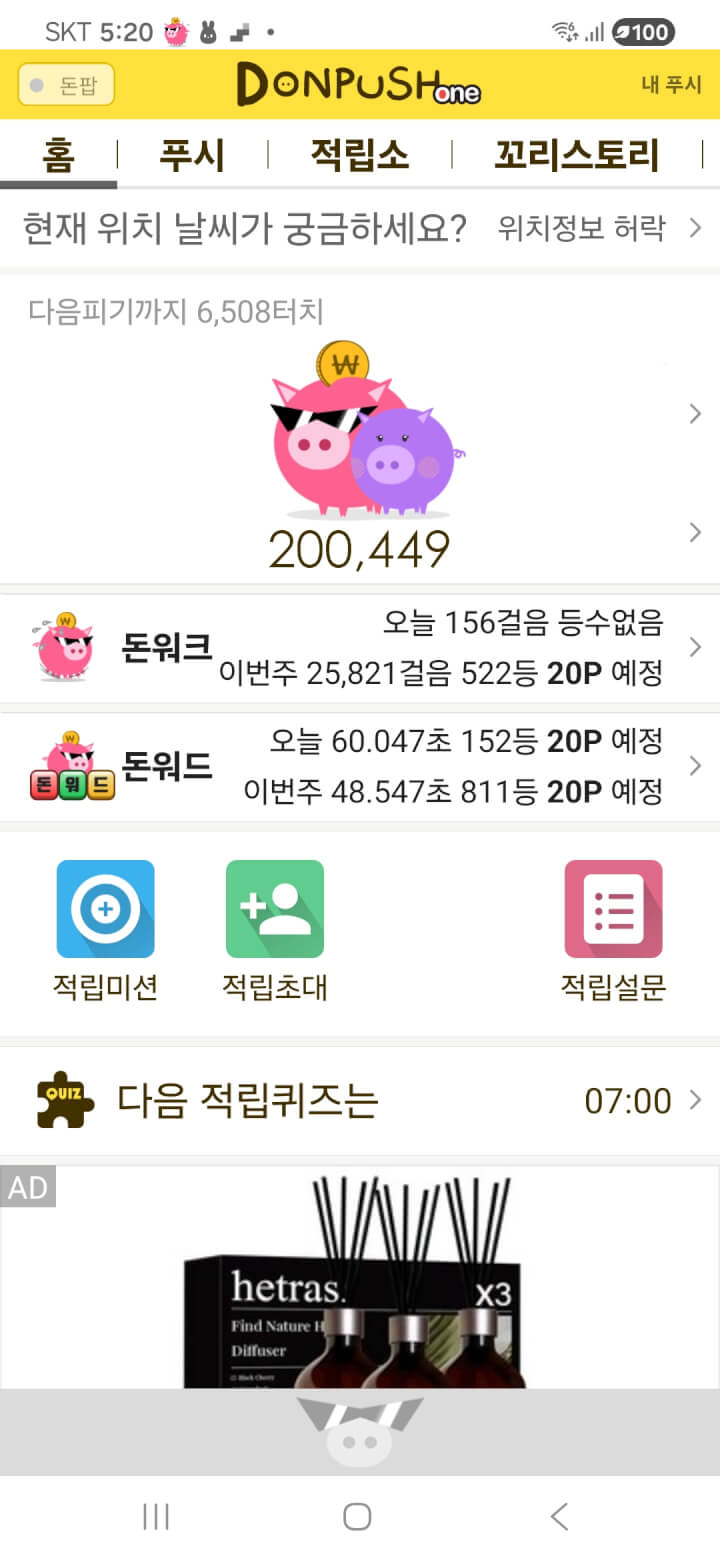This screenshot has width=720, height=1560.
Task: Switch to the 적립소 tab
Action: pos(359,156)
